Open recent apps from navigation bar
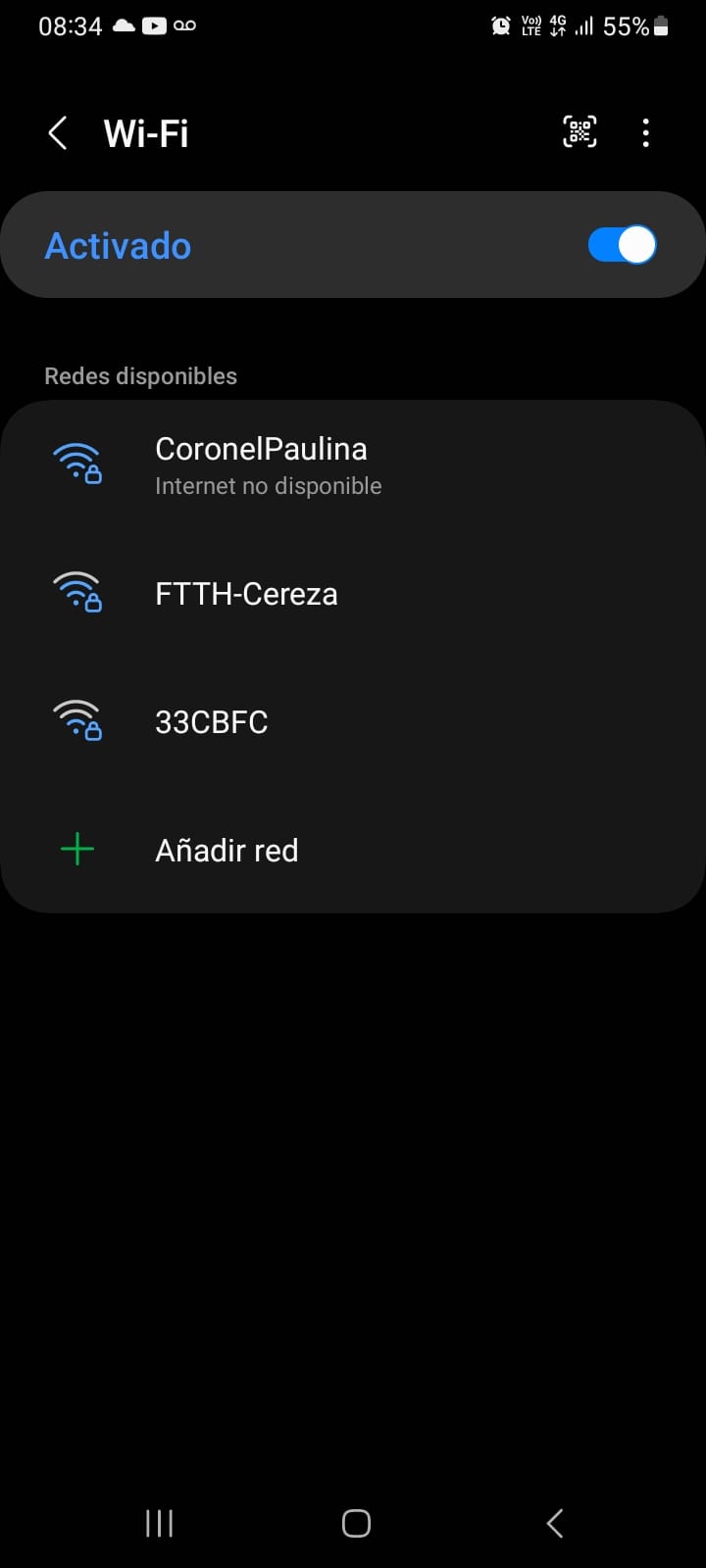Image resolution: width=706 pixels, height=1568 pixels. click(x=159, y=1523)
